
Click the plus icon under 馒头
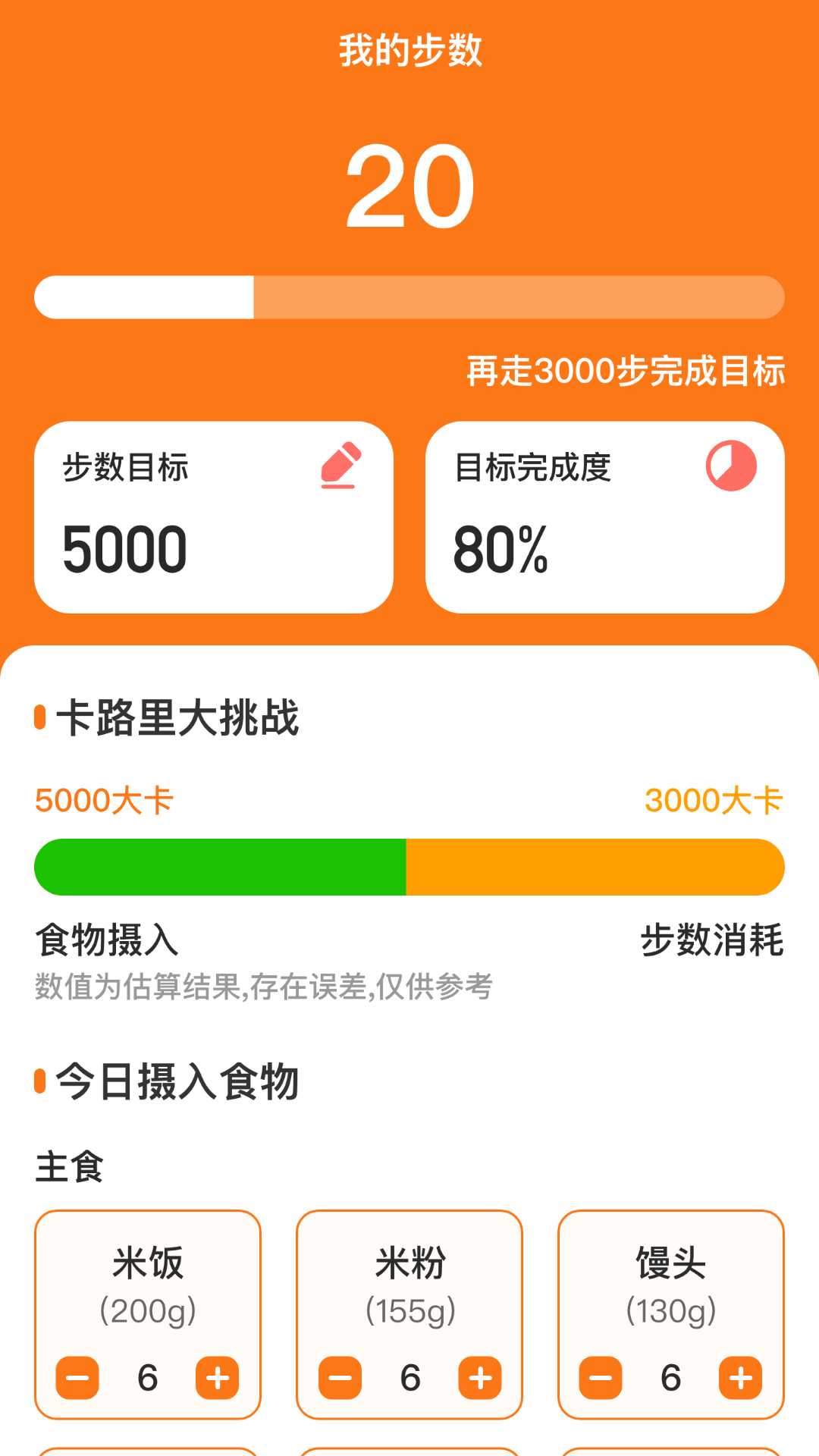[740, 1379]
